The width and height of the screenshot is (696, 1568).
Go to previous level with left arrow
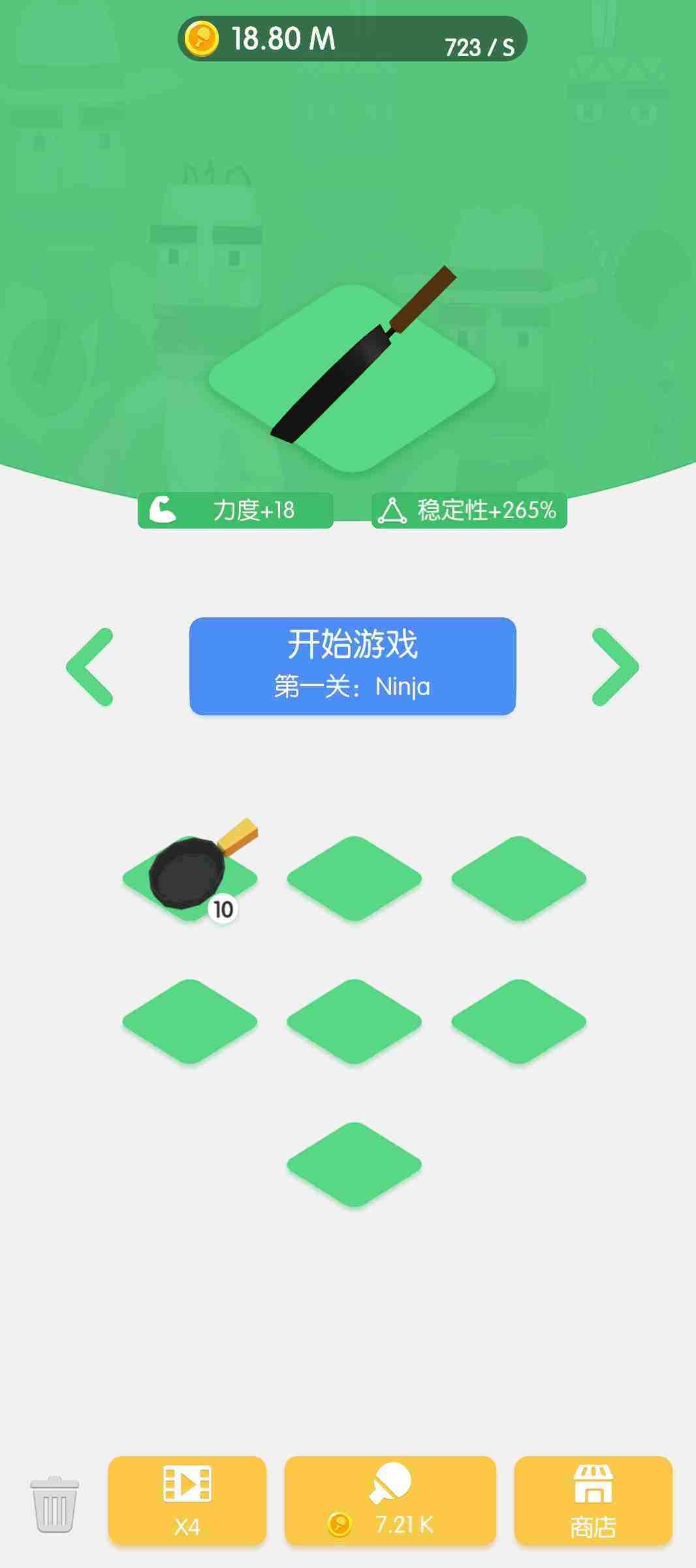[90, 667]
